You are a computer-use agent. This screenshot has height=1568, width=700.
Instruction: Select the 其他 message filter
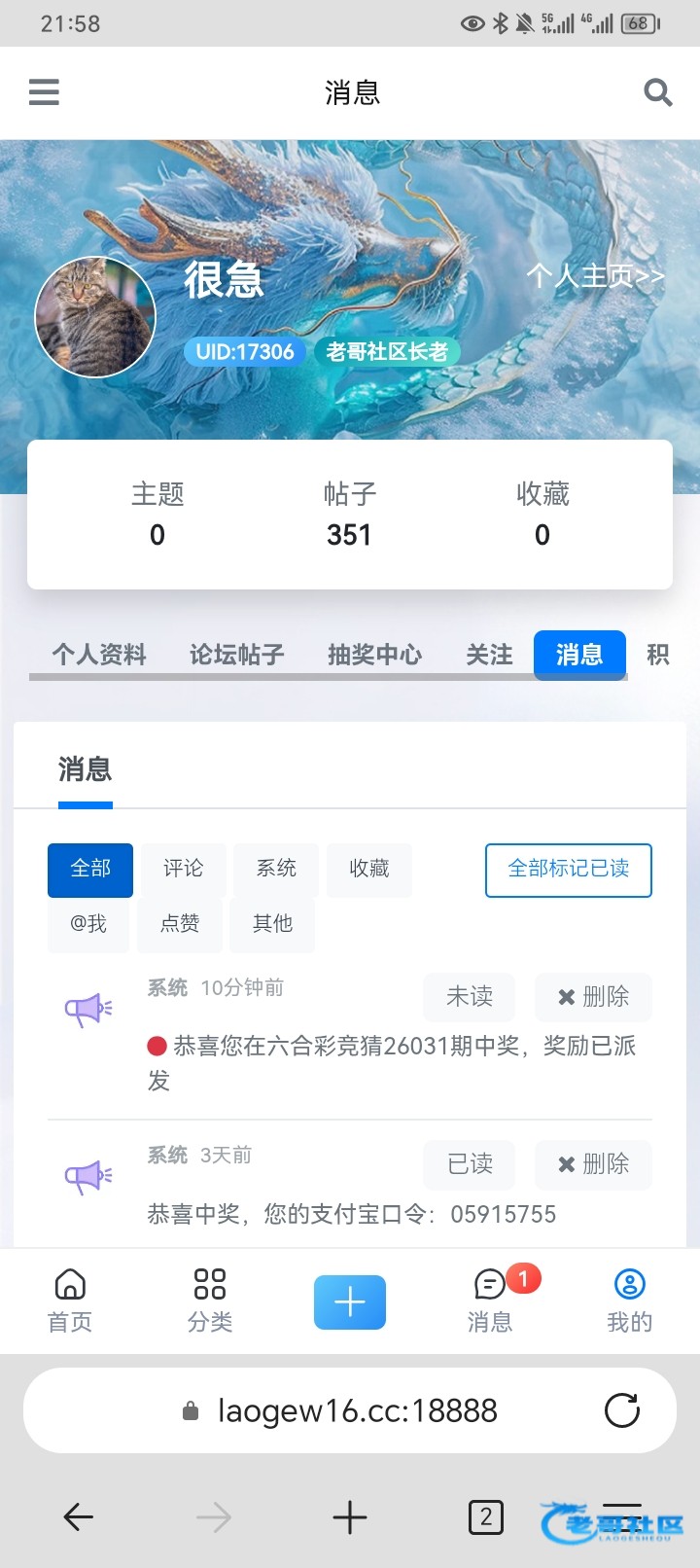(272, 924)
